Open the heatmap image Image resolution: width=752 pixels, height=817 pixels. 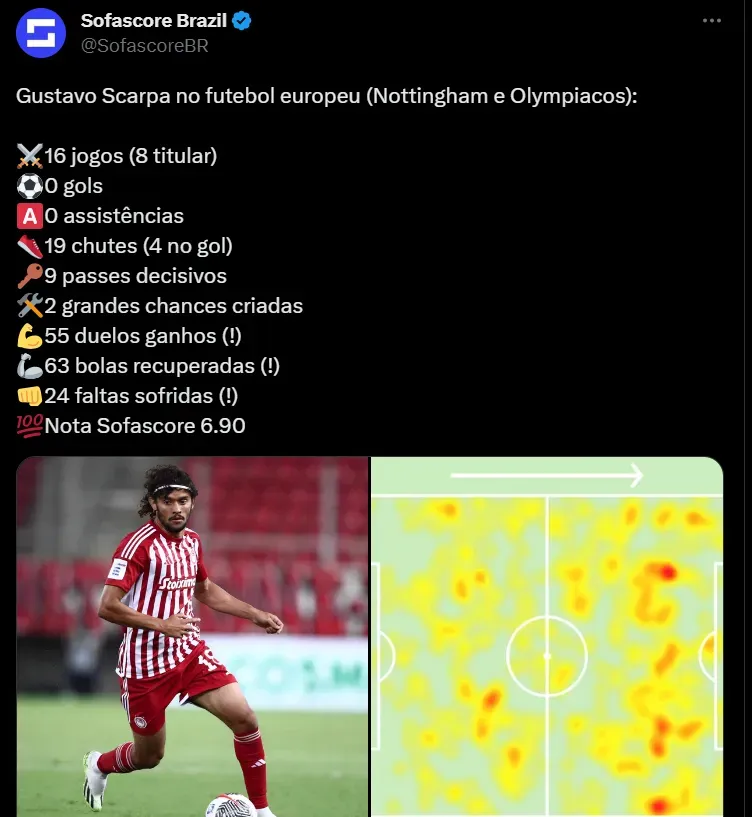coord(547,636)
